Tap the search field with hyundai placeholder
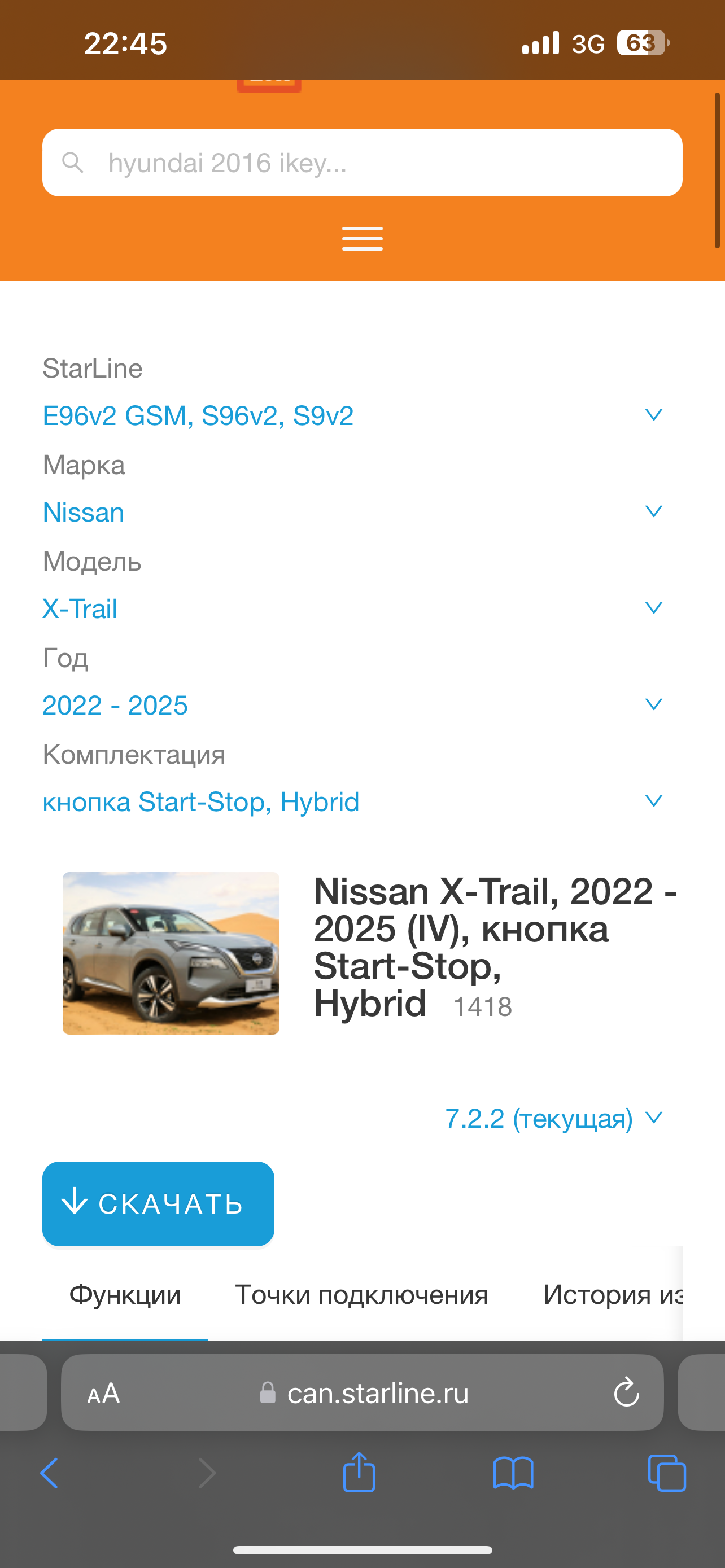Image resolution: width=725 pixels, height=1568 pixels. (x=361, y=163)
